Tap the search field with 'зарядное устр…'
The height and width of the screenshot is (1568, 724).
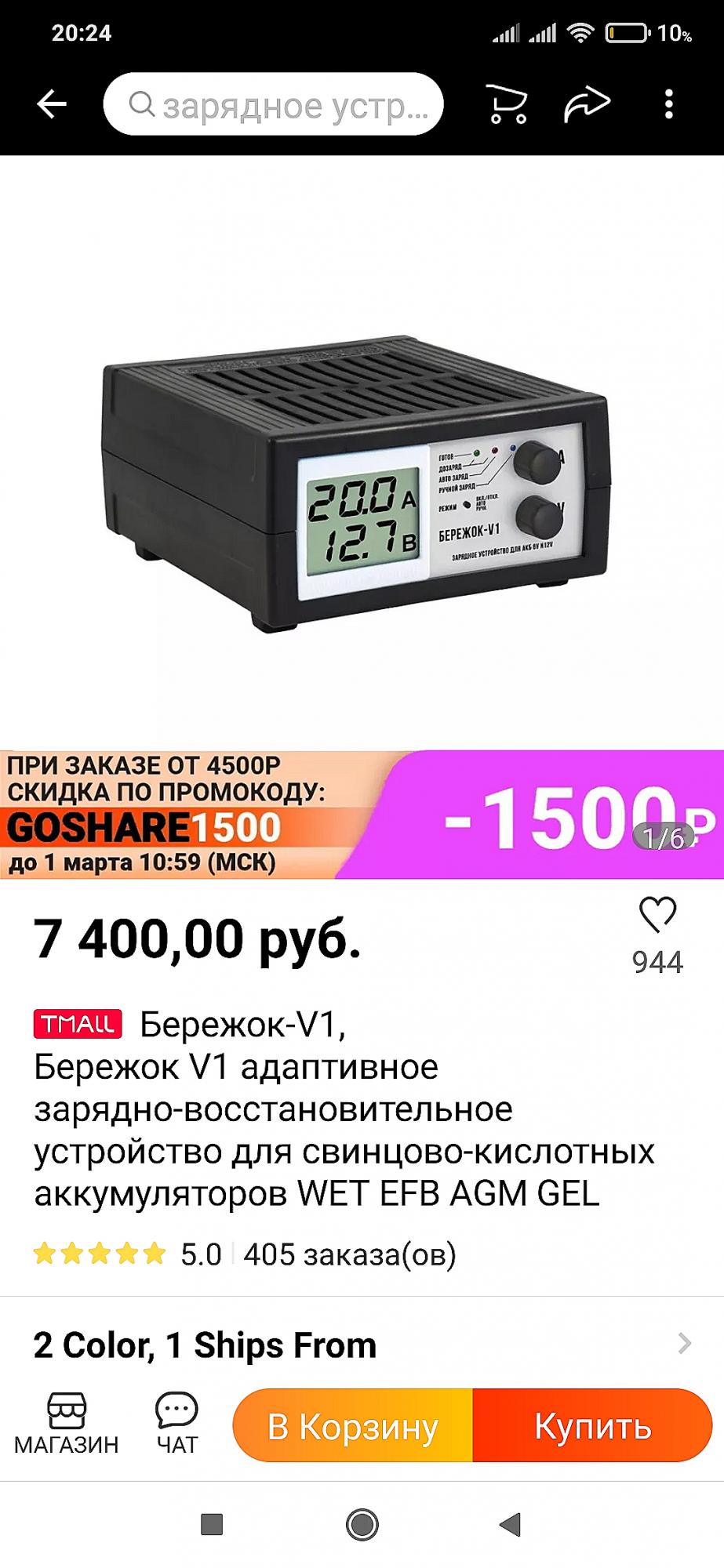(274, 104)
